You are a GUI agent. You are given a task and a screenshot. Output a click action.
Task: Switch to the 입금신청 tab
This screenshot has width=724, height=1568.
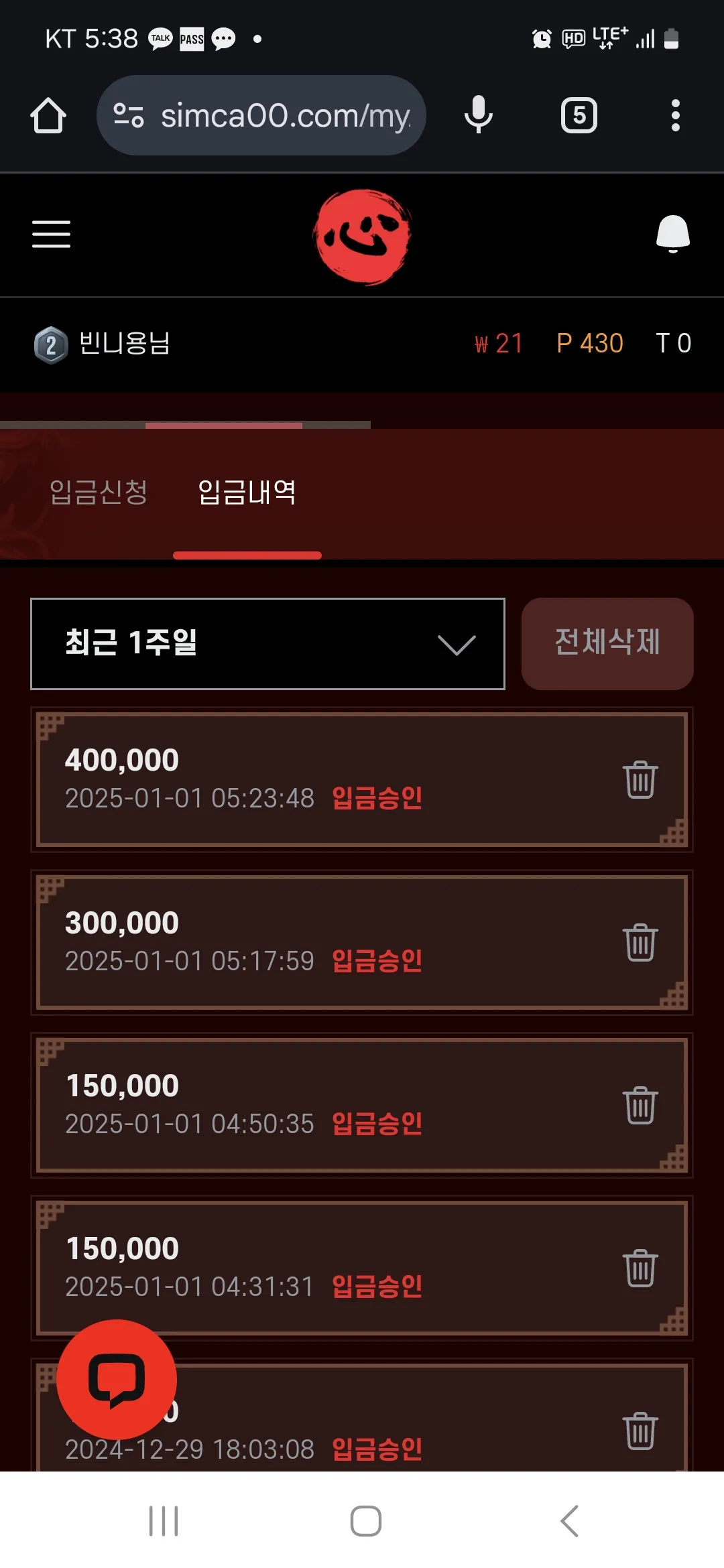[99, 492]
